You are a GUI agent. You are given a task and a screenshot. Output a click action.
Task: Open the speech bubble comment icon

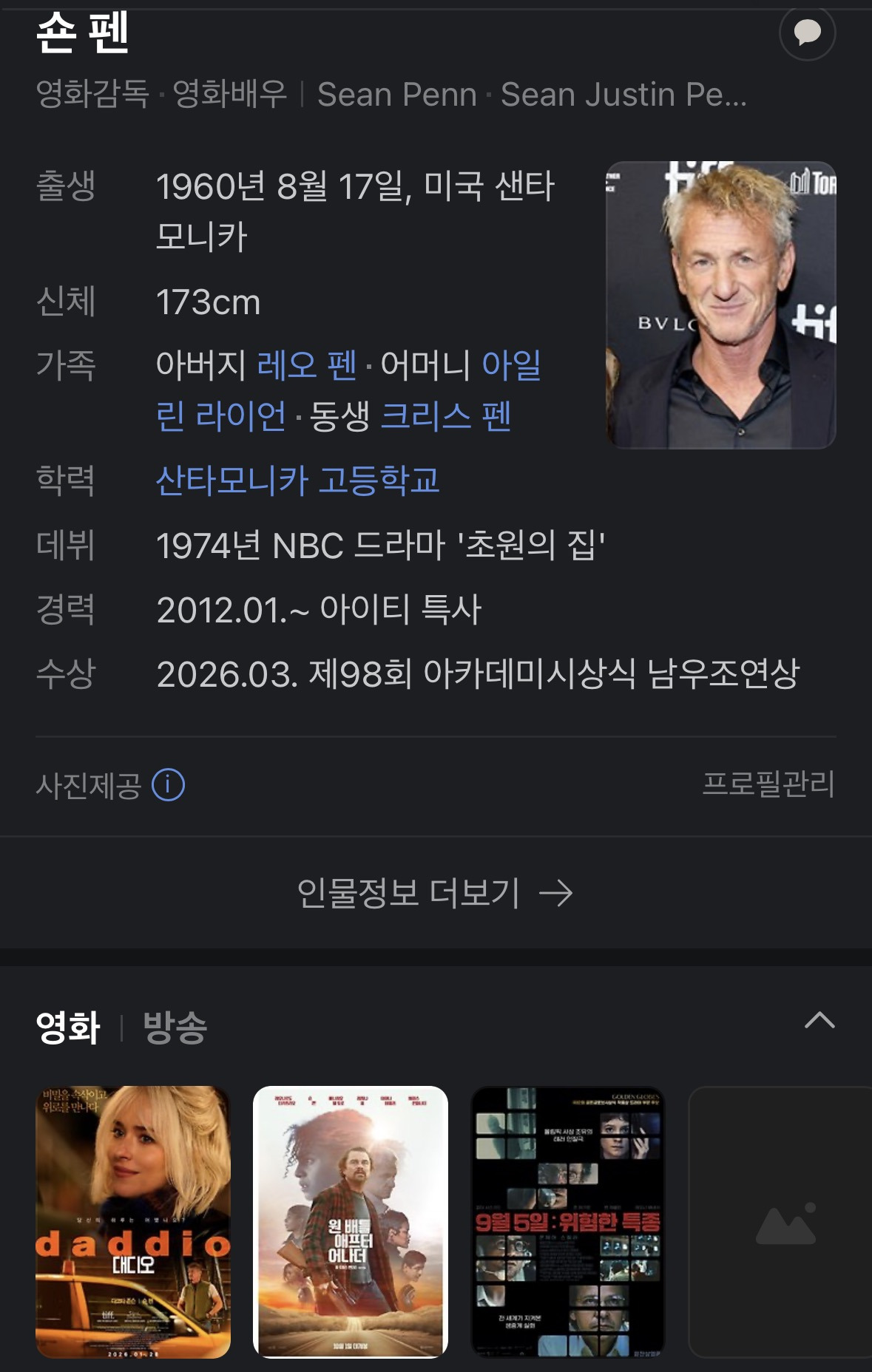coord(807,33)
